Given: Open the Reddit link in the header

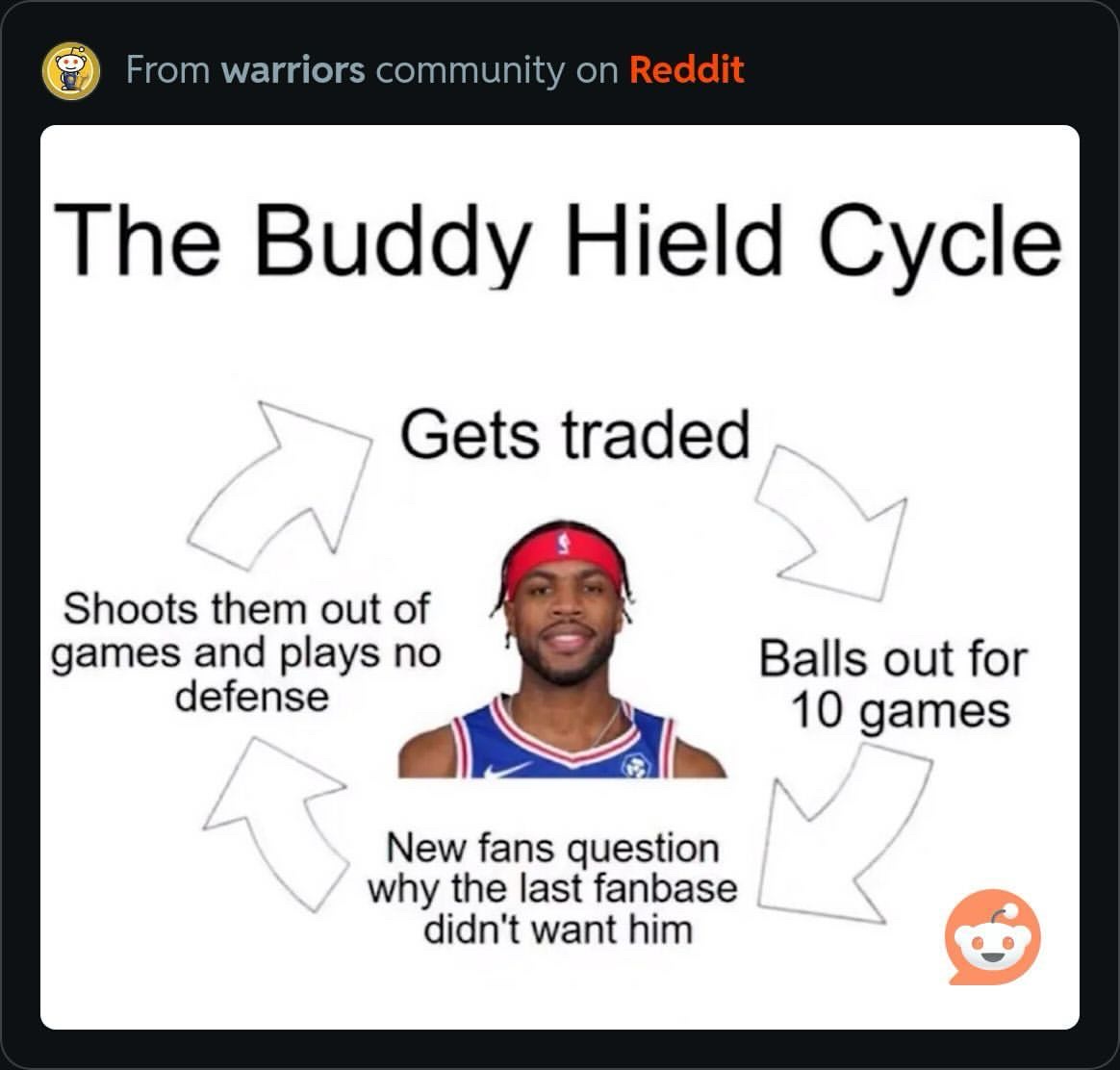Looking at the screenshot, I should pos(686,70).
